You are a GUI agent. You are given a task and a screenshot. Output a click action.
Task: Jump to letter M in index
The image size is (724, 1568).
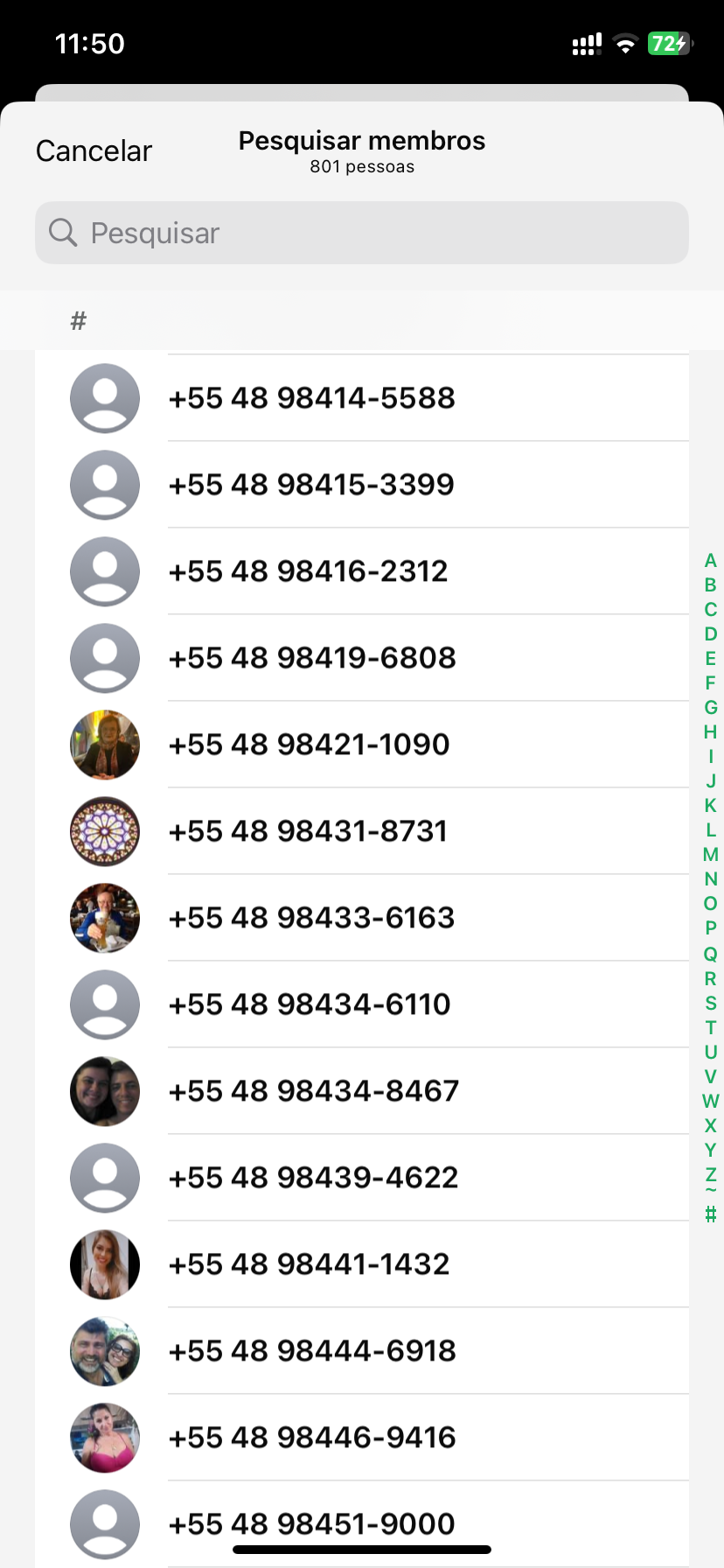[x=710, y=855]
